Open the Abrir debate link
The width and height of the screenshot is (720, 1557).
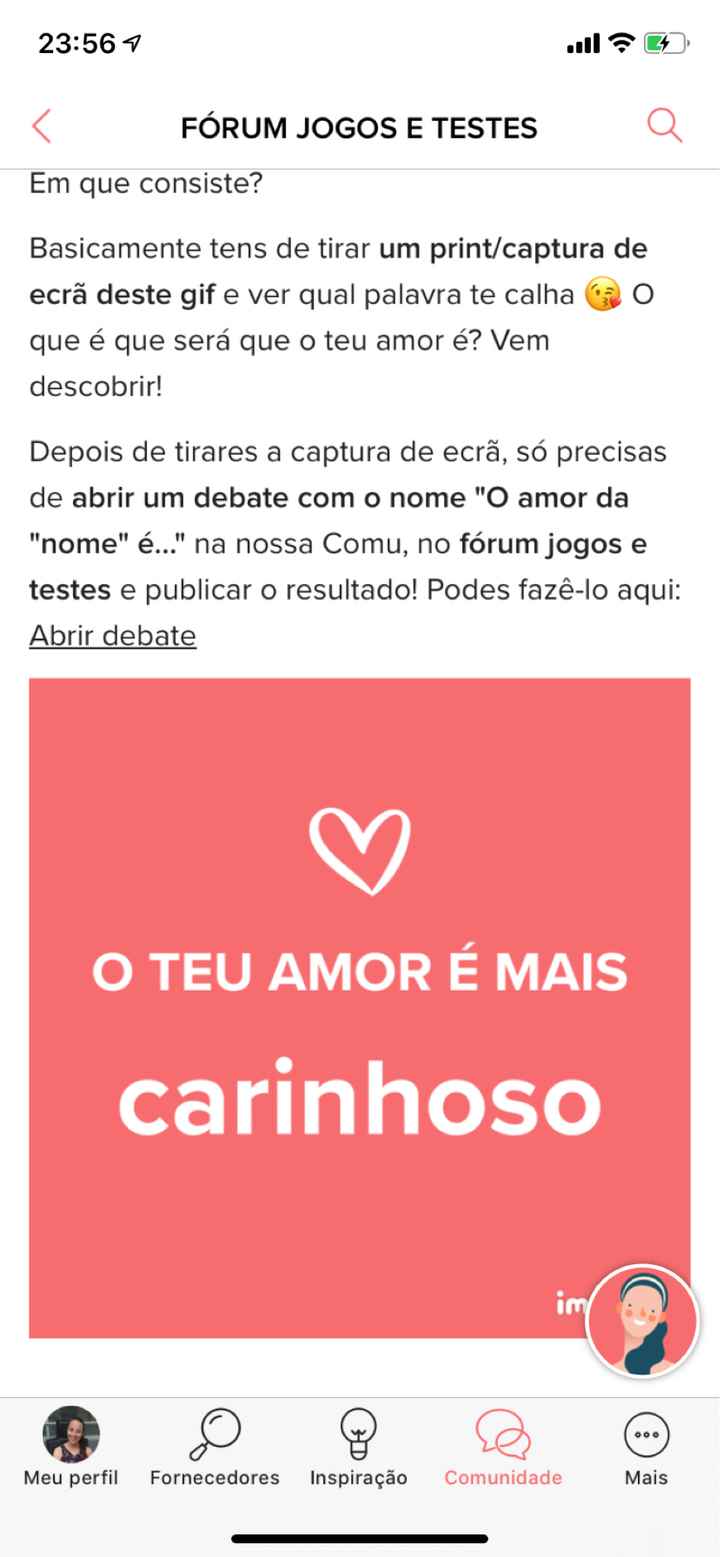coord(112,635)
